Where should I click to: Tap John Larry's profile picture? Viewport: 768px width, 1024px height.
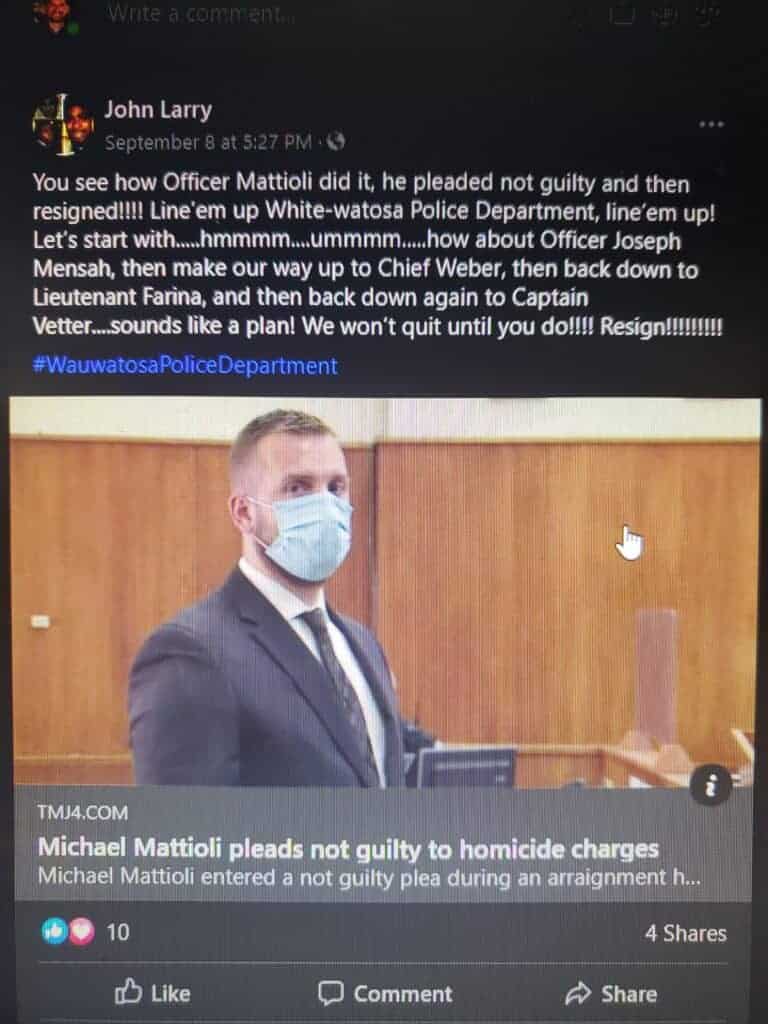pos(62,124)
